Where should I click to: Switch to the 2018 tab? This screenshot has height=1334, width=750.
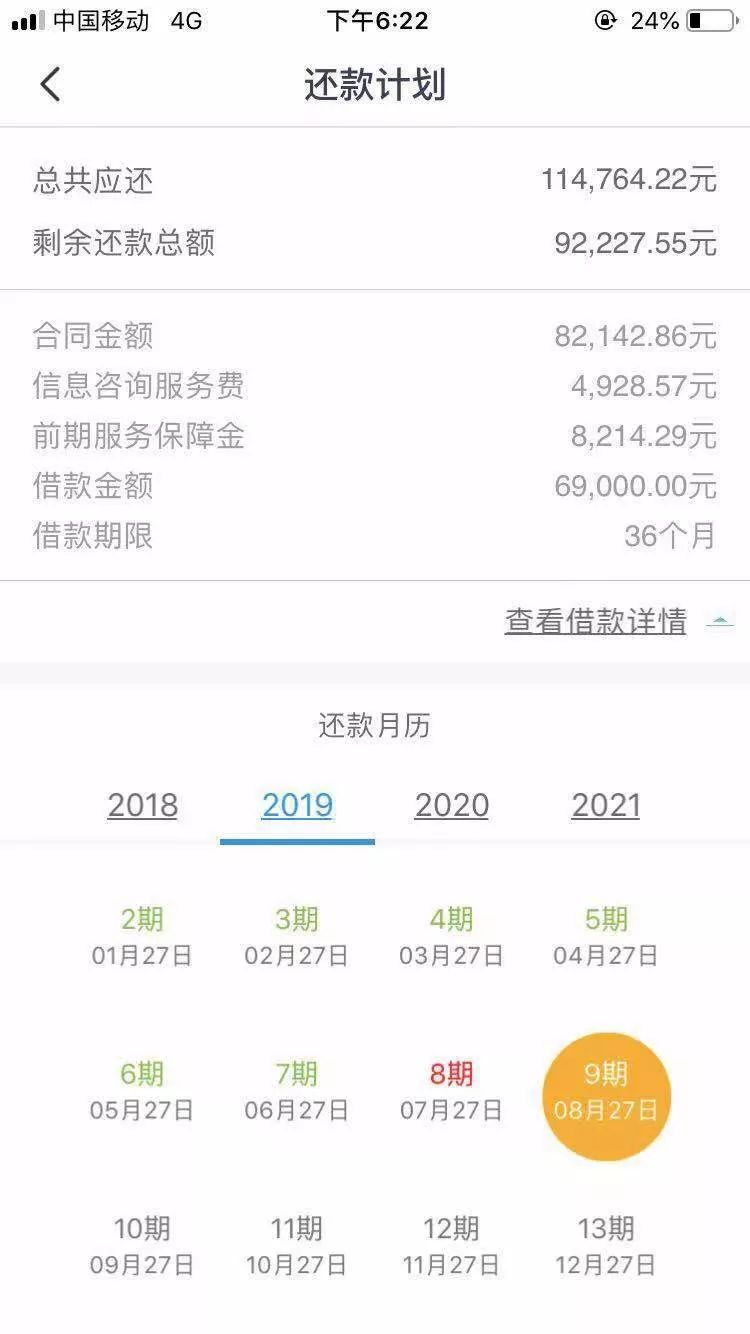(143, 805)
